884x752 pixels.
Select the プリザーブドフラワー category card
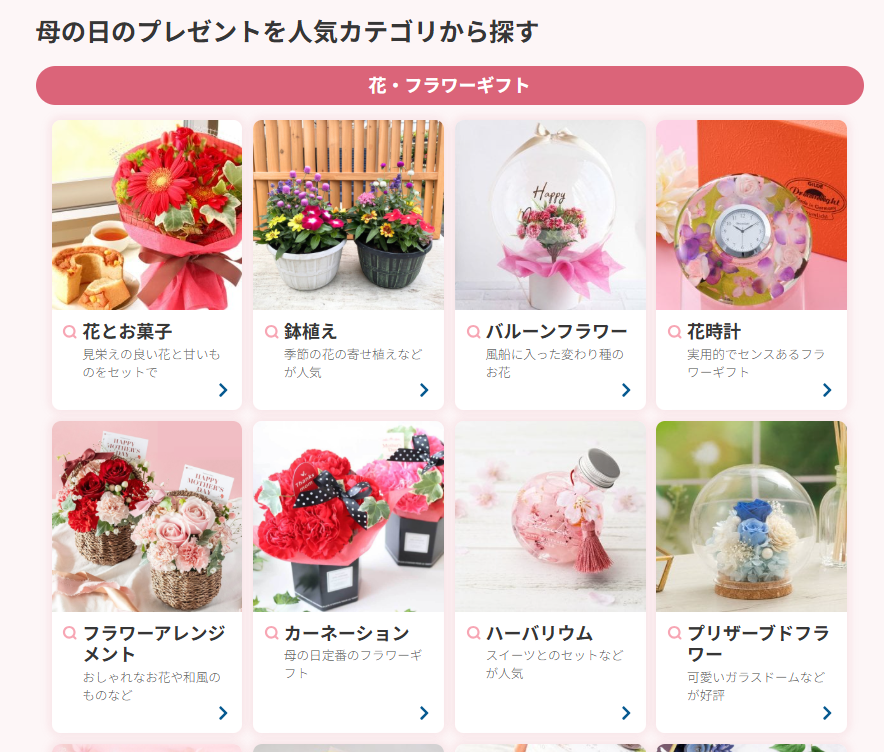click(x=751, y=575)
